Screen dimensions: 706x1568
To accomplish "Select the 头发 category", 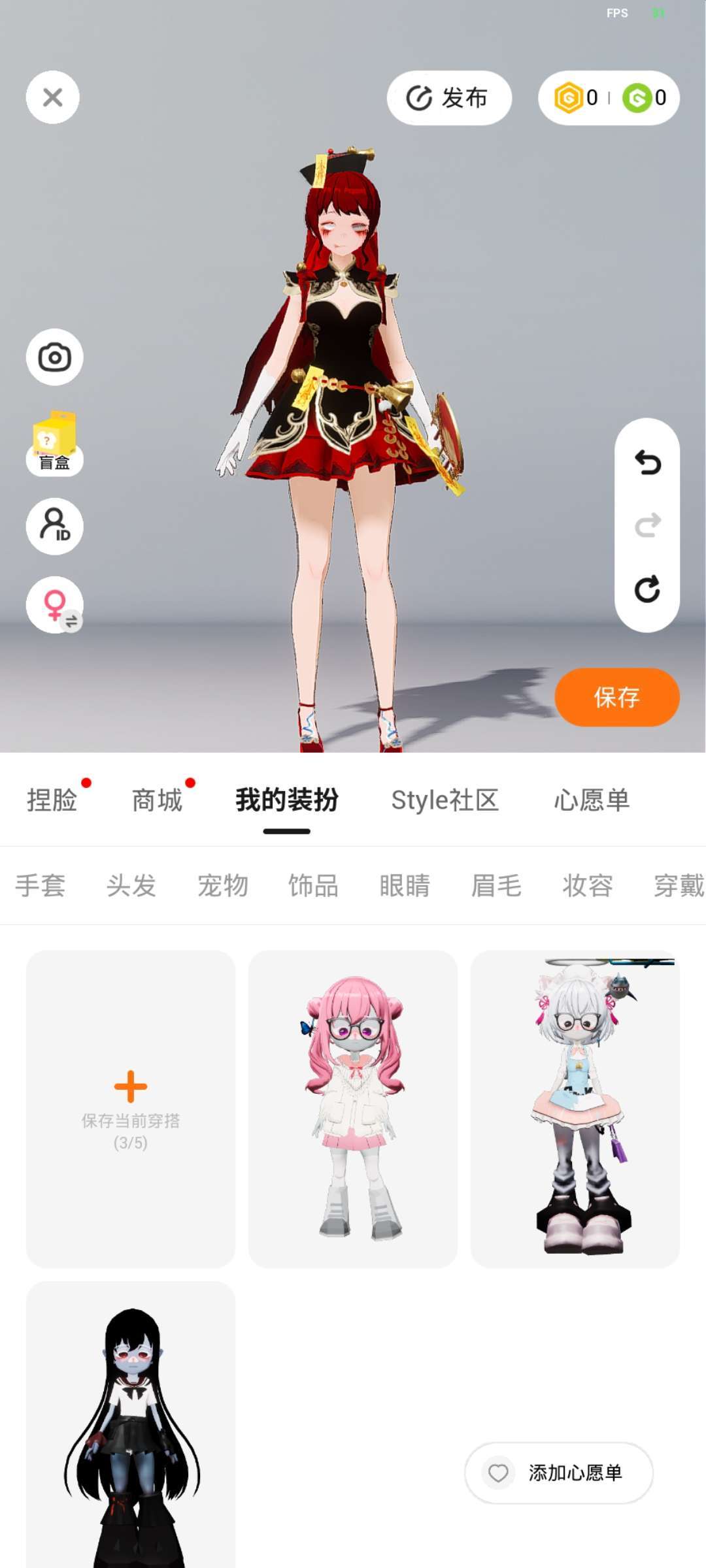I will pos(131,886).
